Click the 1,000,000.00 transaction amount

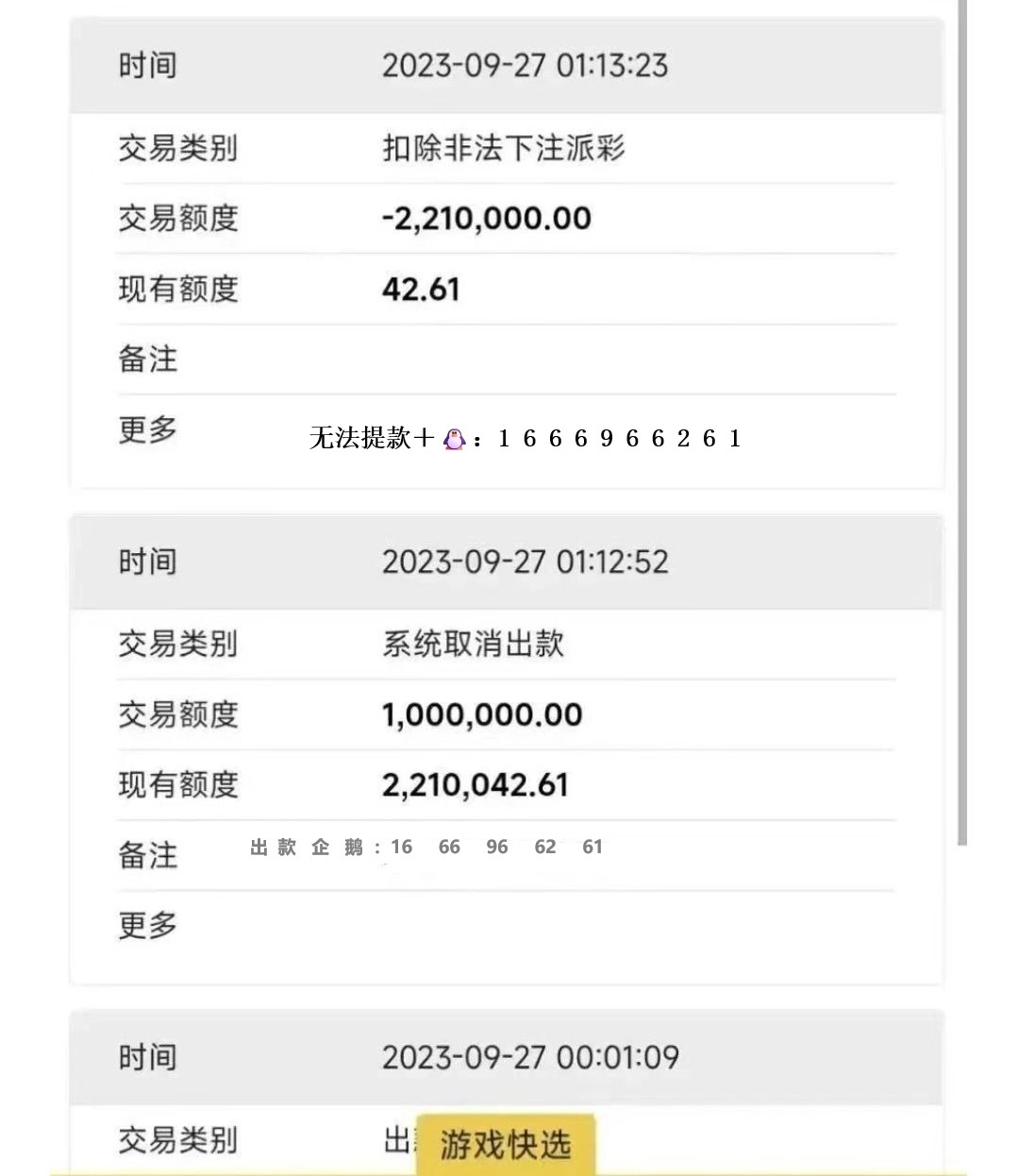pyautogui.click(x=482, y=714)
